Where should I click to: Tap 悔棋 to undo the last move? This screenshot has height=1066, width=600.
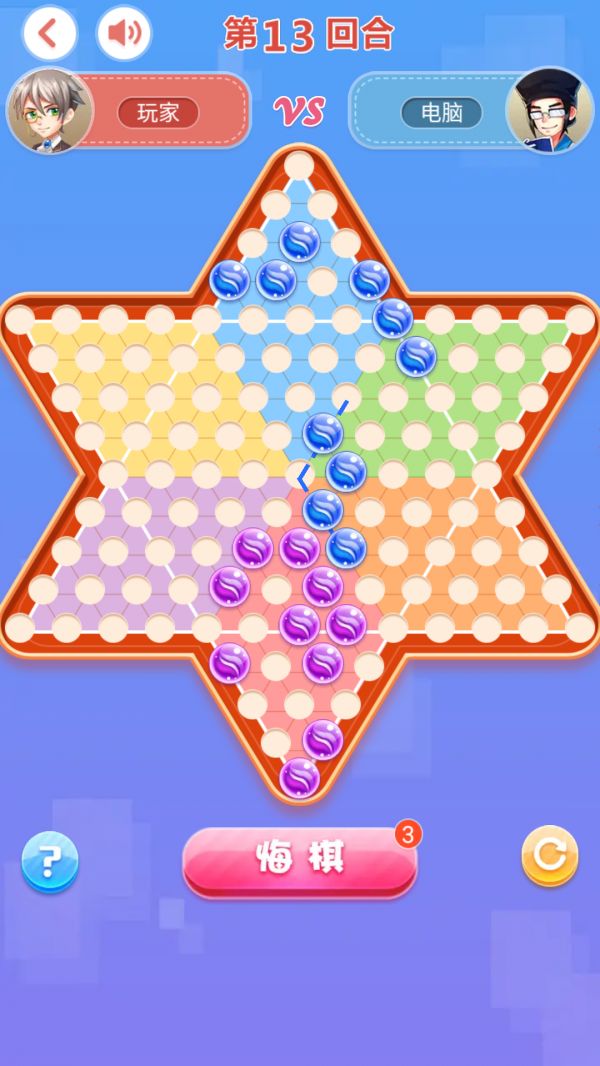[299, 859]
